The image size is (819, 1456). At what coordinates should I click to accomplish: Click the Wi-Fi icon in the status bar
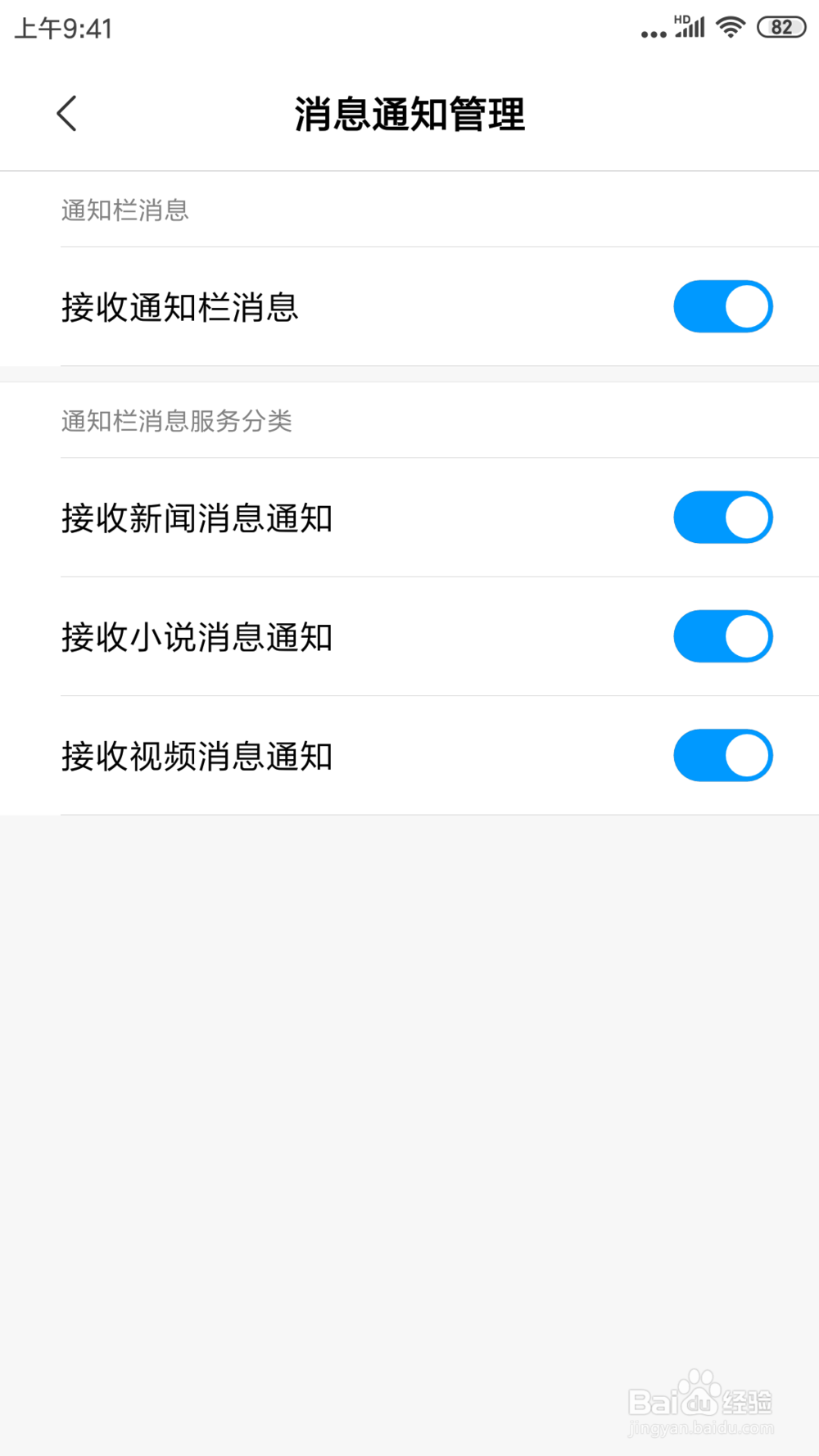pyautogui.click(x=730, y=27)
